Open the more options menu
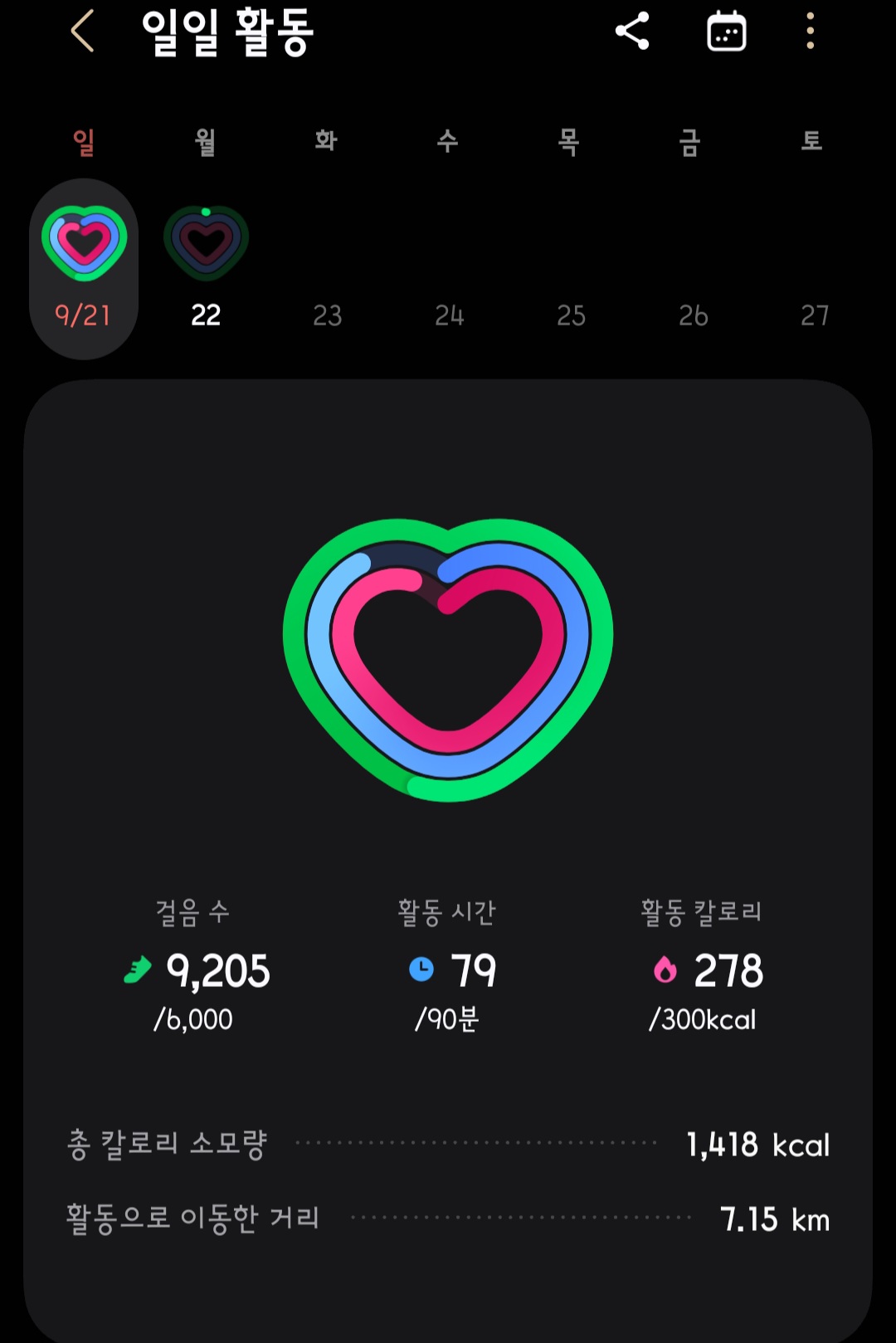The image size is (896, 1343). [810, 32]
